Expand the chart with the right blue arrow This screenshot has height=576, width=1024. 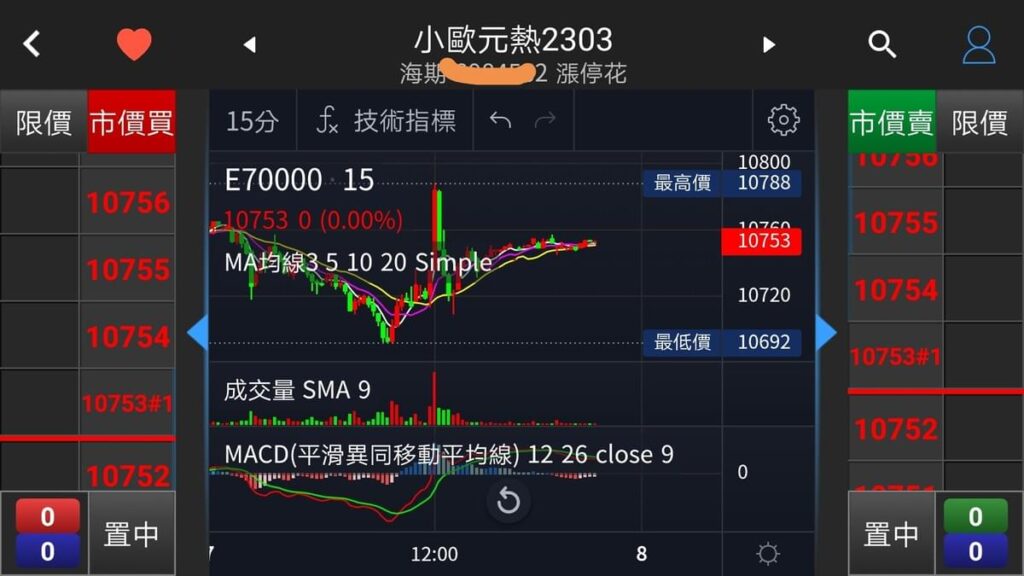826,334
